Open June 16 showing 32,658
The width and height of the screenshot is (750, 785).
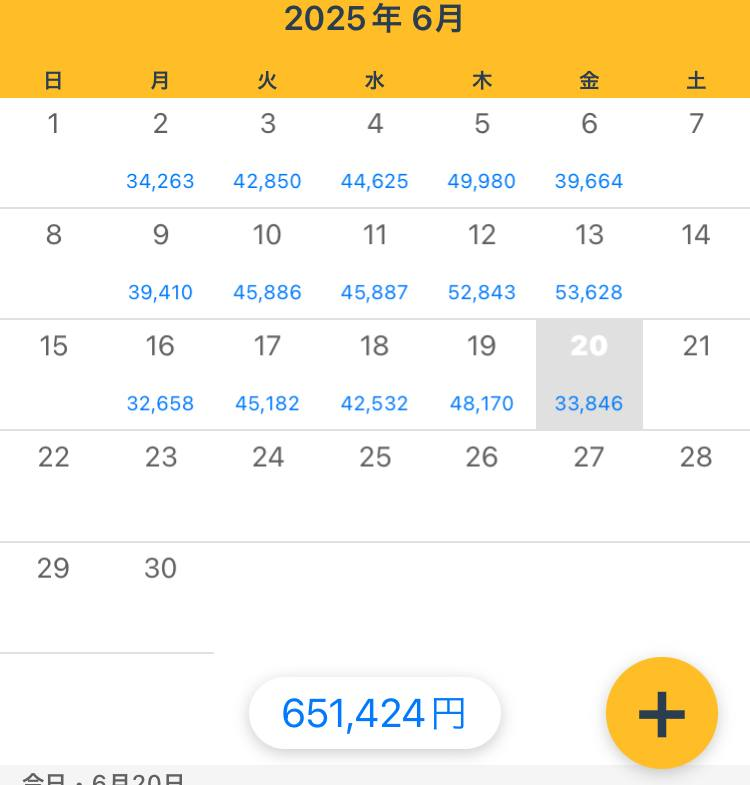pos(160,374)
